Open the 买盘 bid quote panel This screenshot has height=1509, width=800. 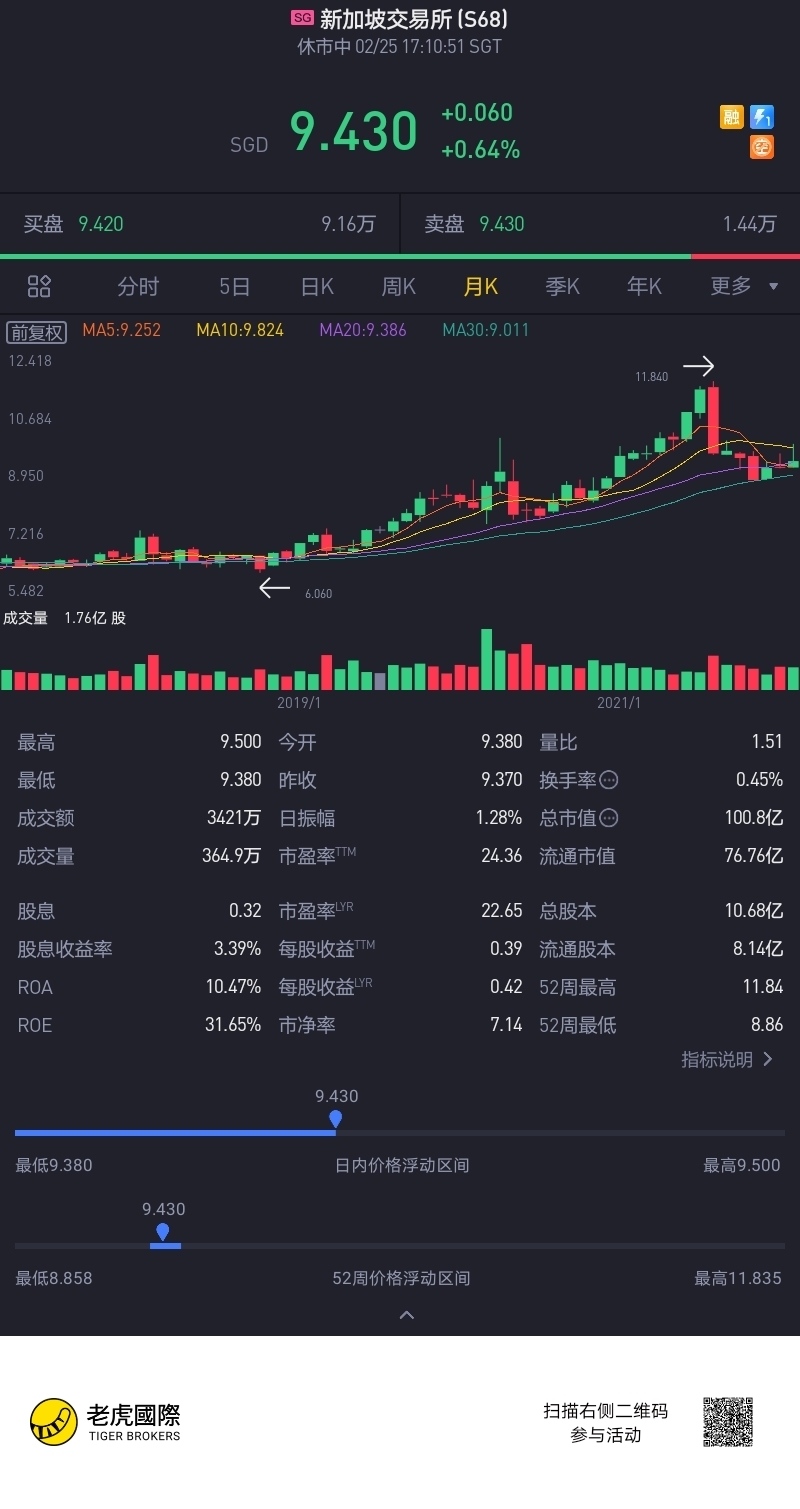point(200,224)
